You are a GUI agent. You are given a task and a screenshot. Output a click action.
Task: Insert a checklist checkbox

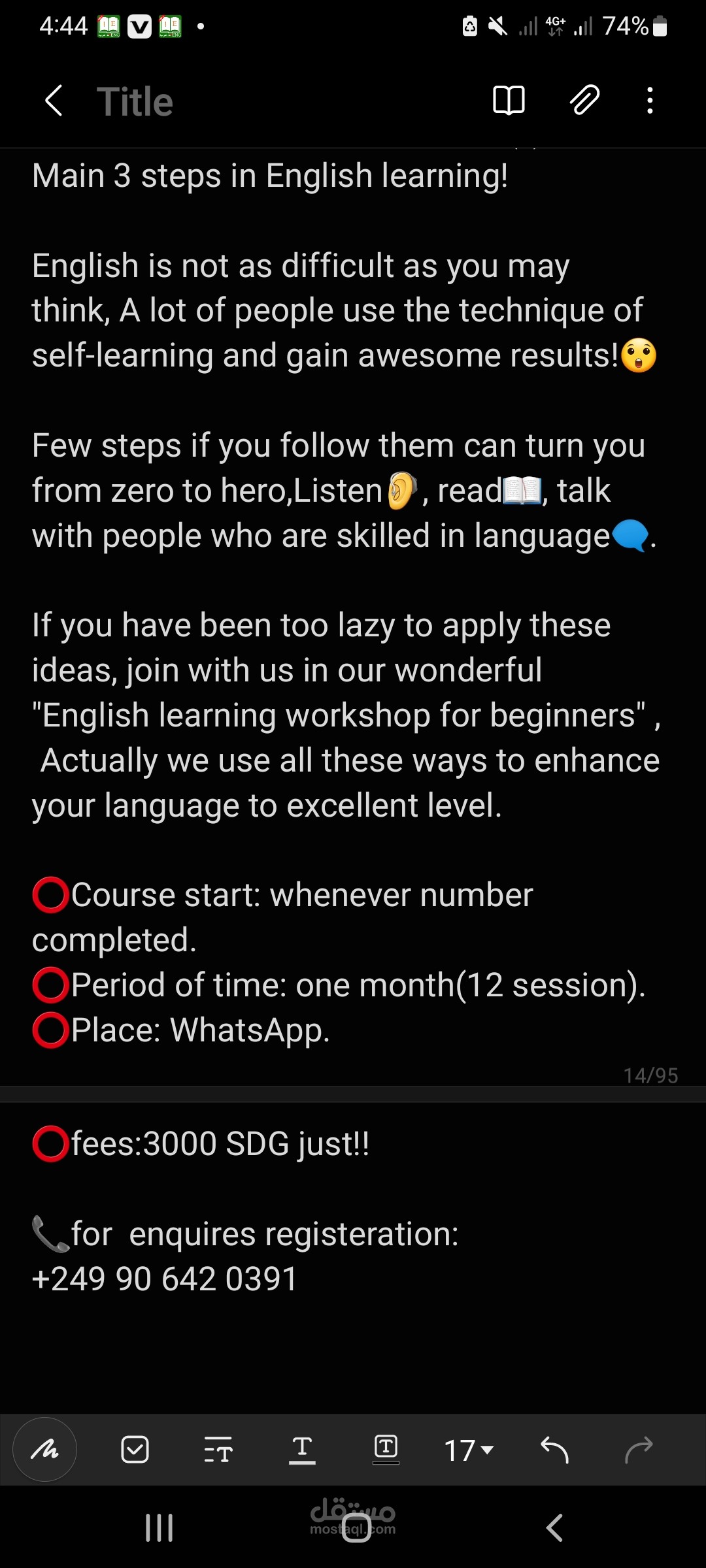click(x=135, y=1450)
